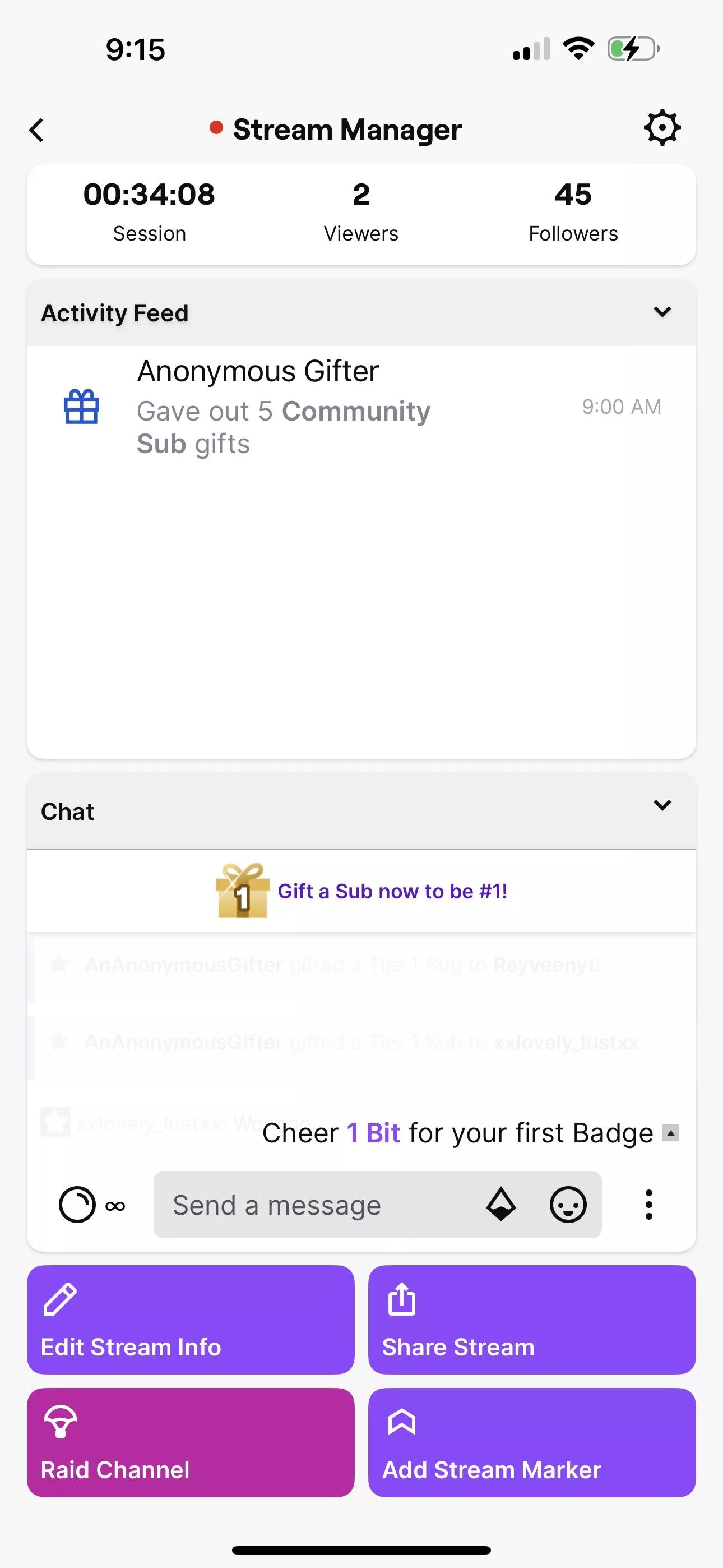The height and width of the screenshot is (1568, 723).
Task: Add Stream Marker
Action: (x=531, y=1441)
